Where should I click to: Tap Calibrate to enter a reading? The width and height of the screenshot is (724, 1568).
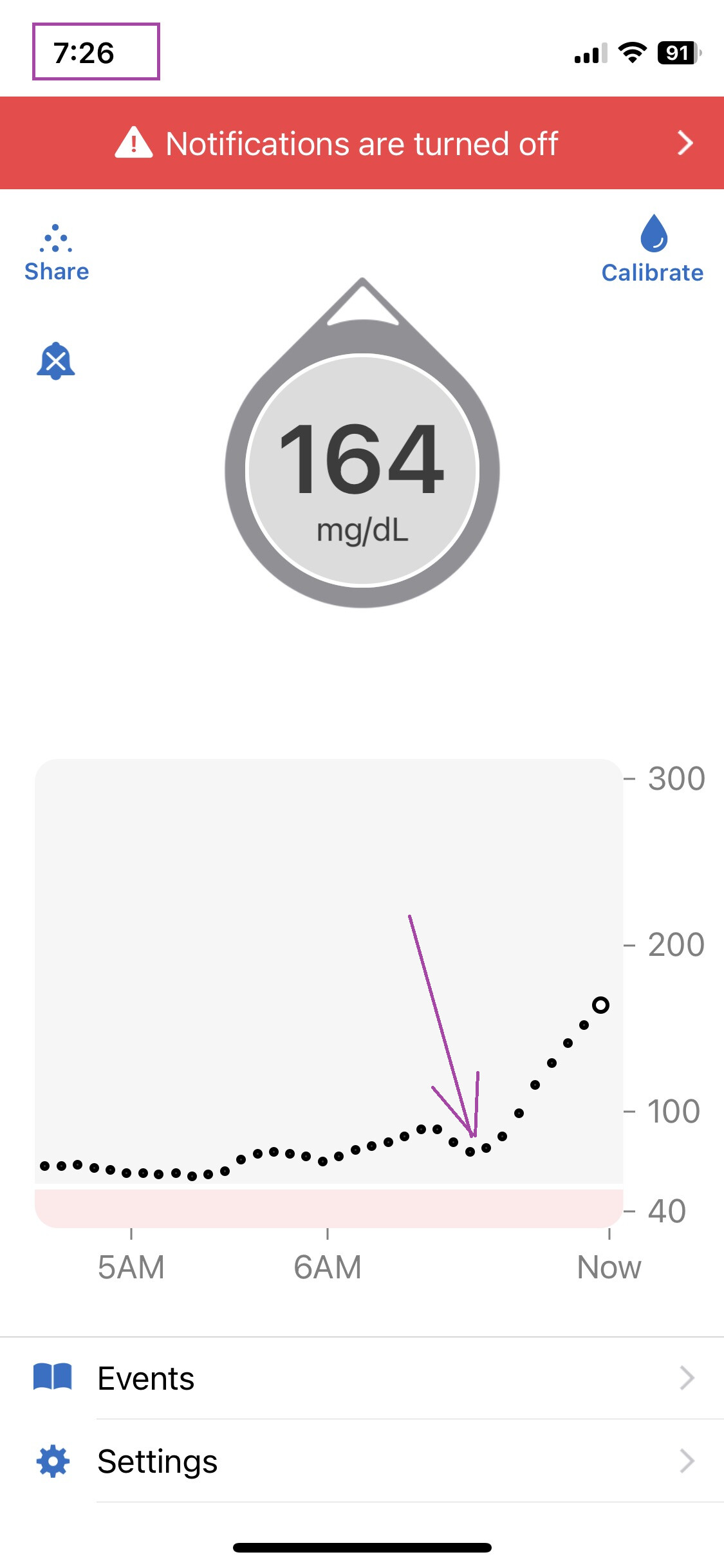coord(652,250)
